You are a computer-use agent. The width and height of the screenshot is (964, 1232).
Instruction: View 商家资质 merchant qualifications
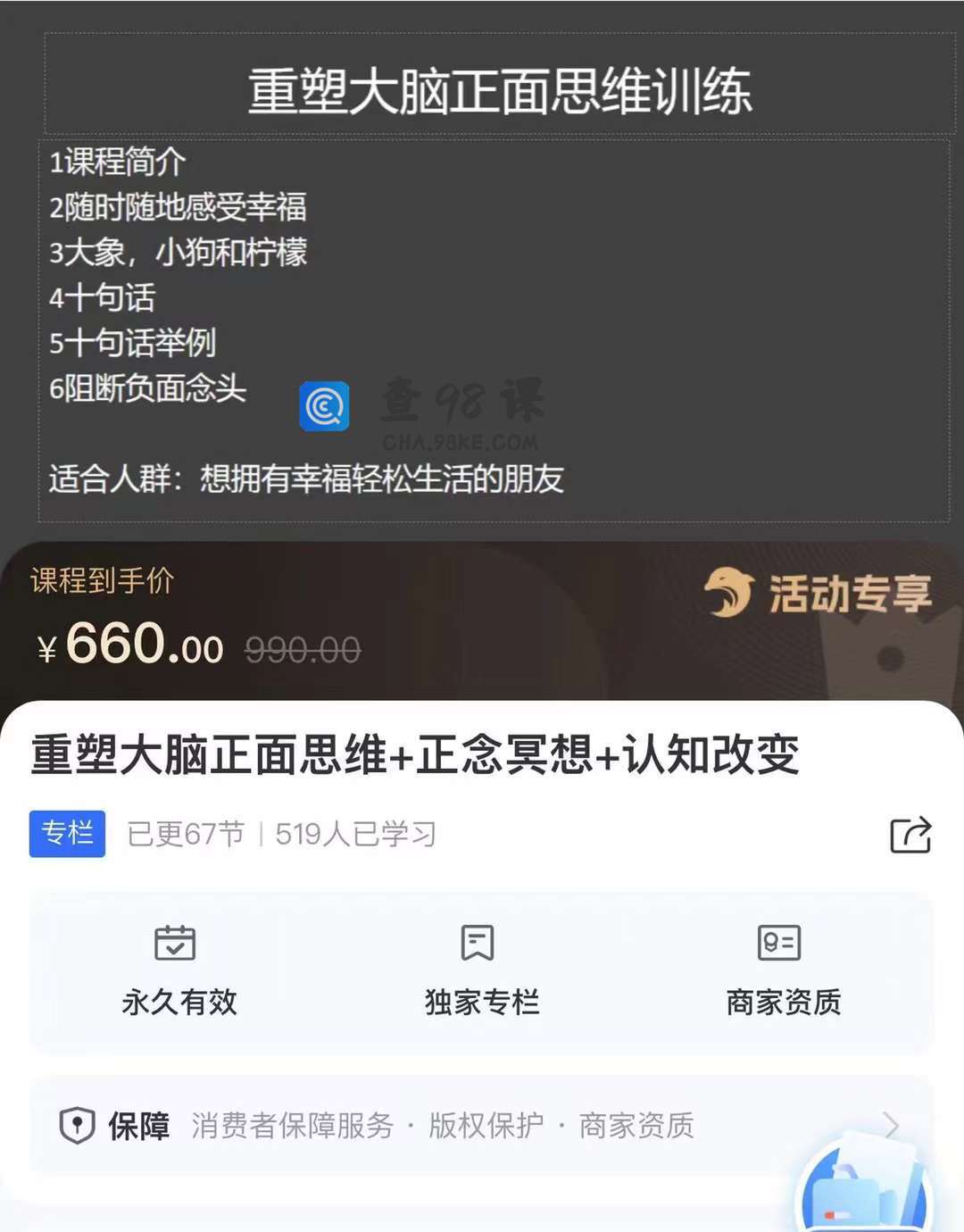pyautogui.click(x=783, y=970)
